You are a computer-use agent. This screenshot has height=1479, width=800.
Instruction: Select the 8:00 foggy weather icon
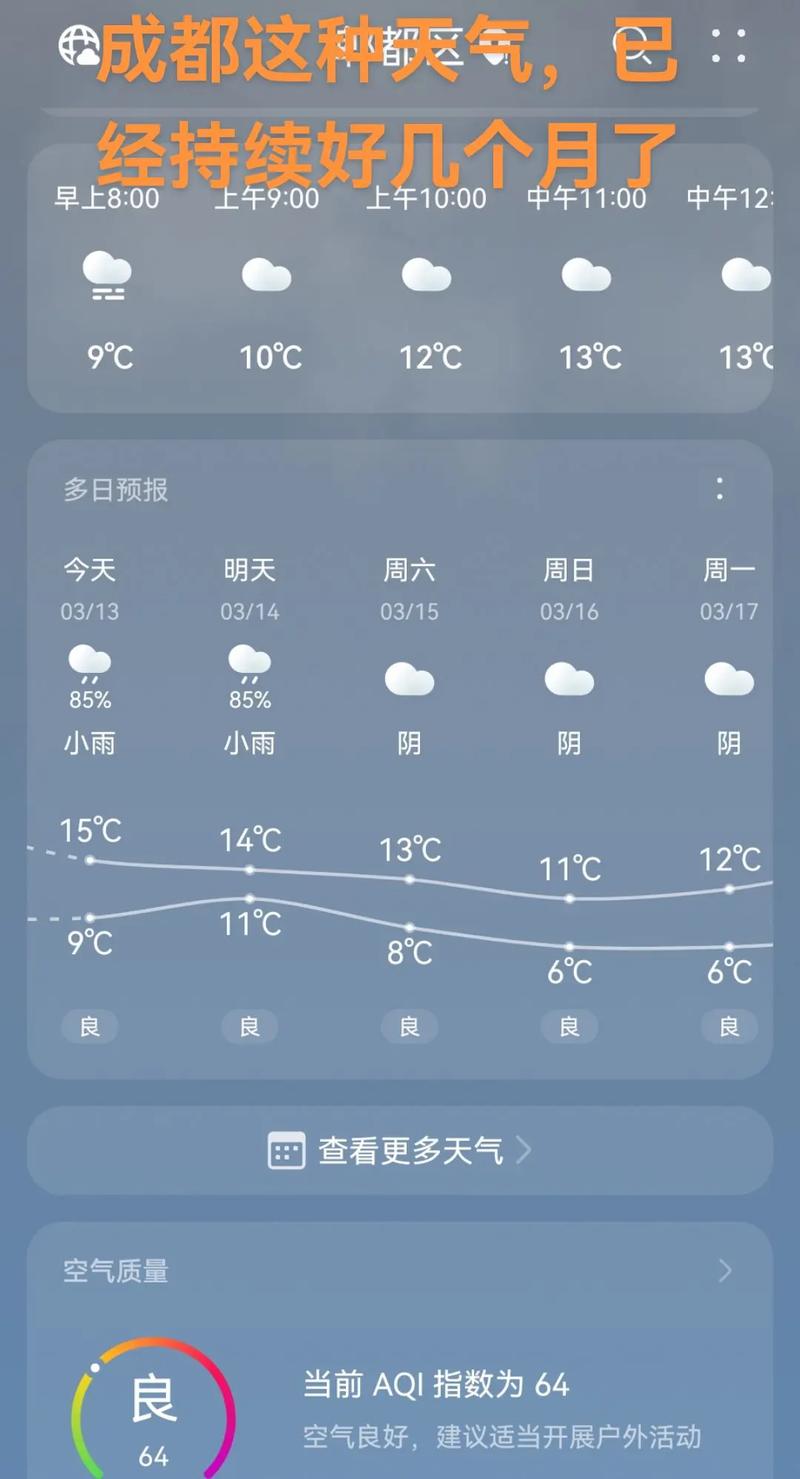tap(108, 277)
